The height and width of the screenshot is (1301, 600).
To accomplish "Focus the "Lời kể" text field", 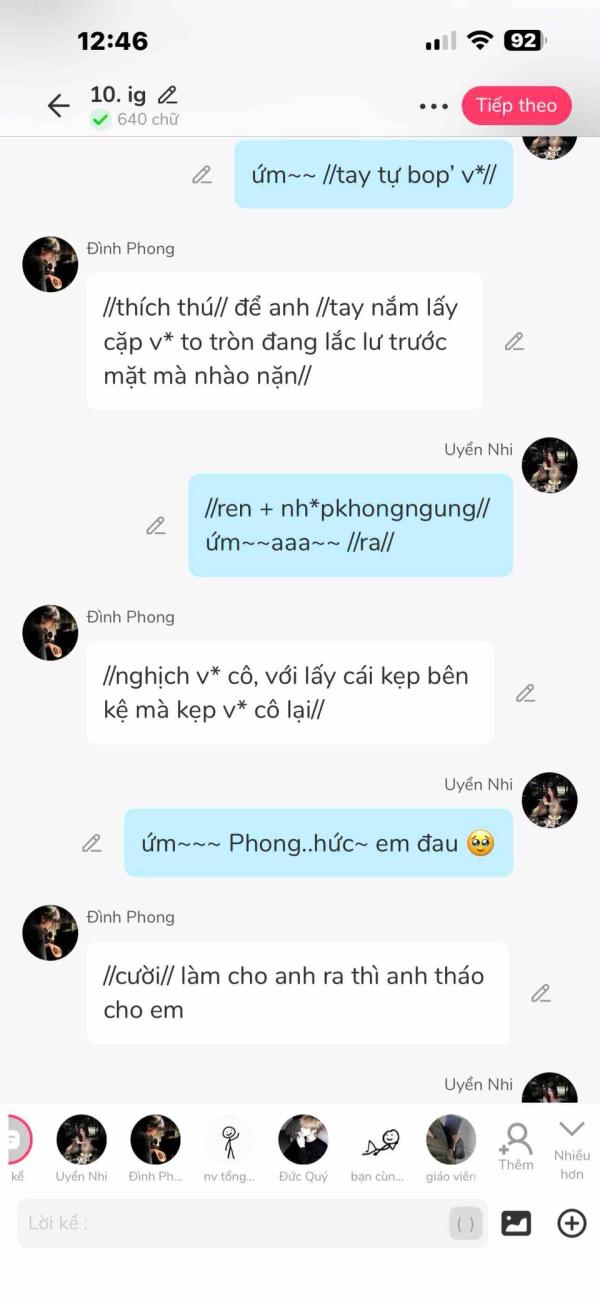I will (x=230, y=1223).
